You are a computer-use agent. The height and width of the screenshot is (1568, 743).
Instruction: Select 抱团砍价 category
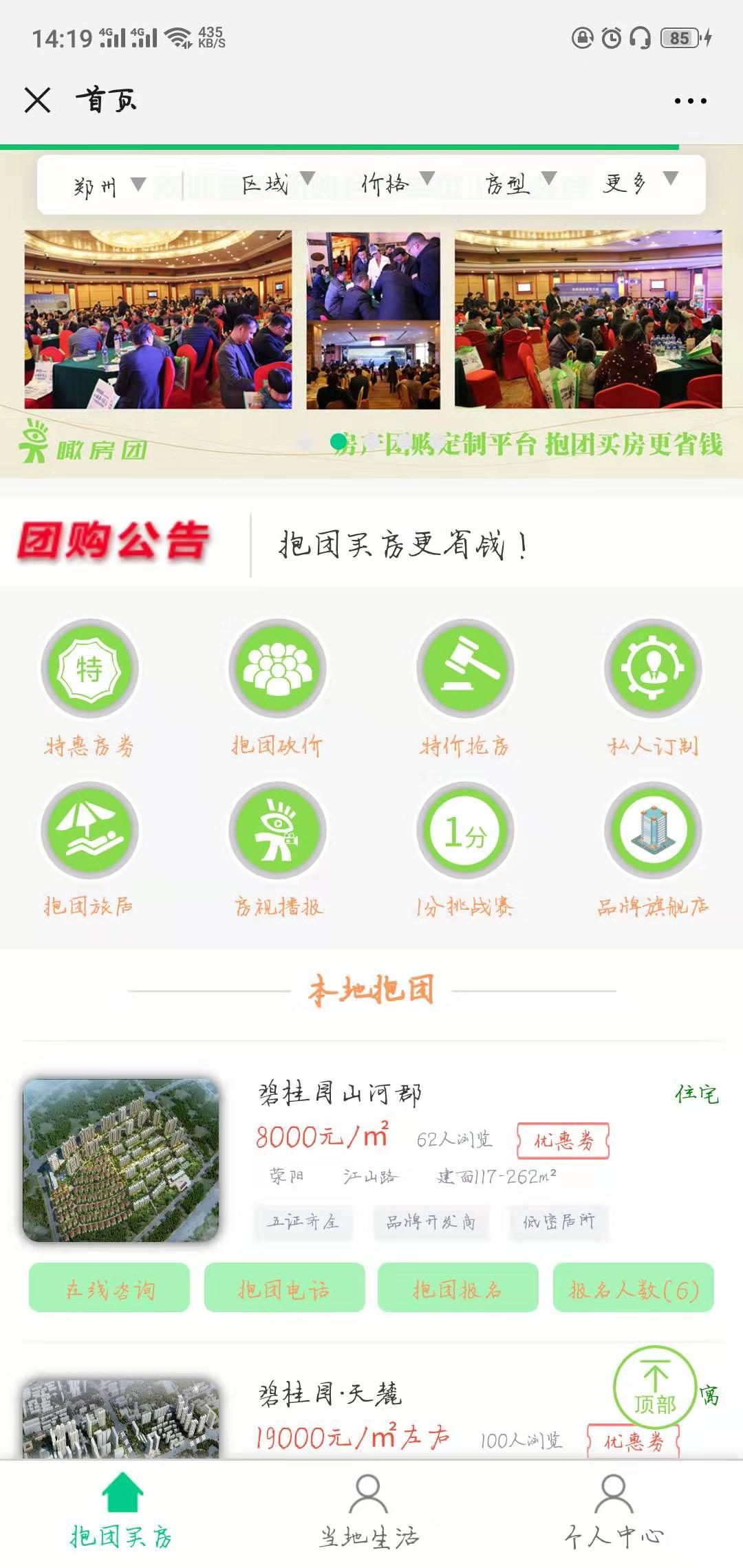tap(278, 689)
